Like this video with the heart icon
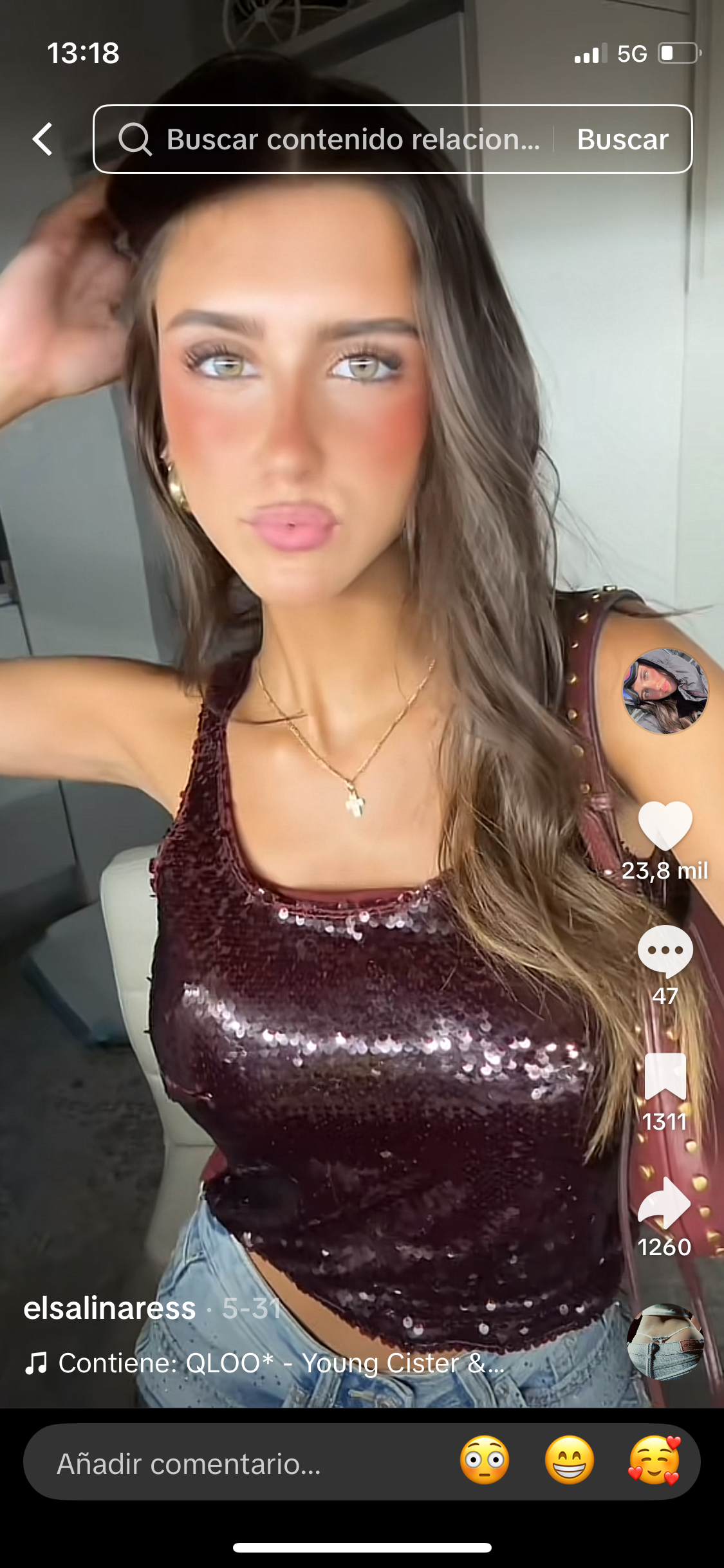 click(665, 826)
